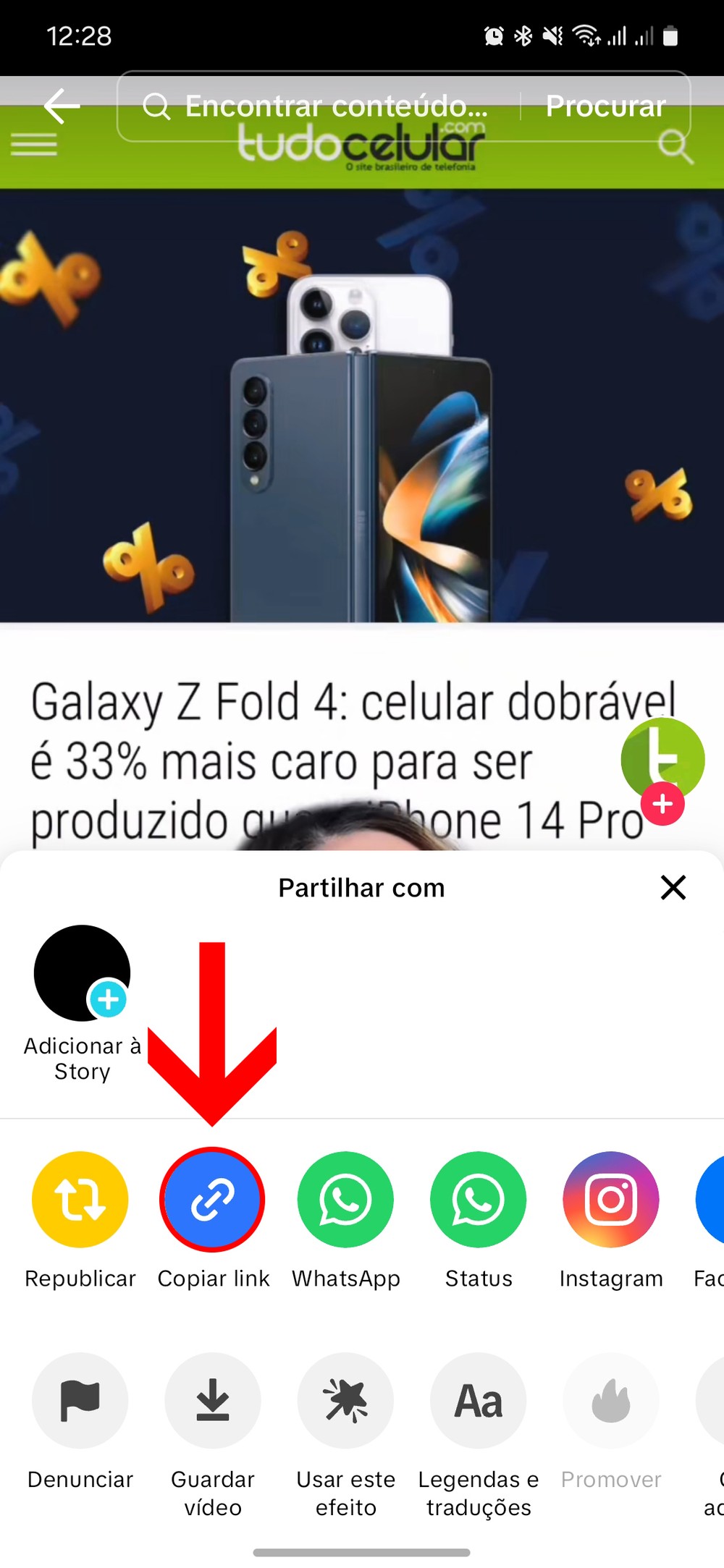
Task: Go back with the top arrow
Action: click(62, 106)
